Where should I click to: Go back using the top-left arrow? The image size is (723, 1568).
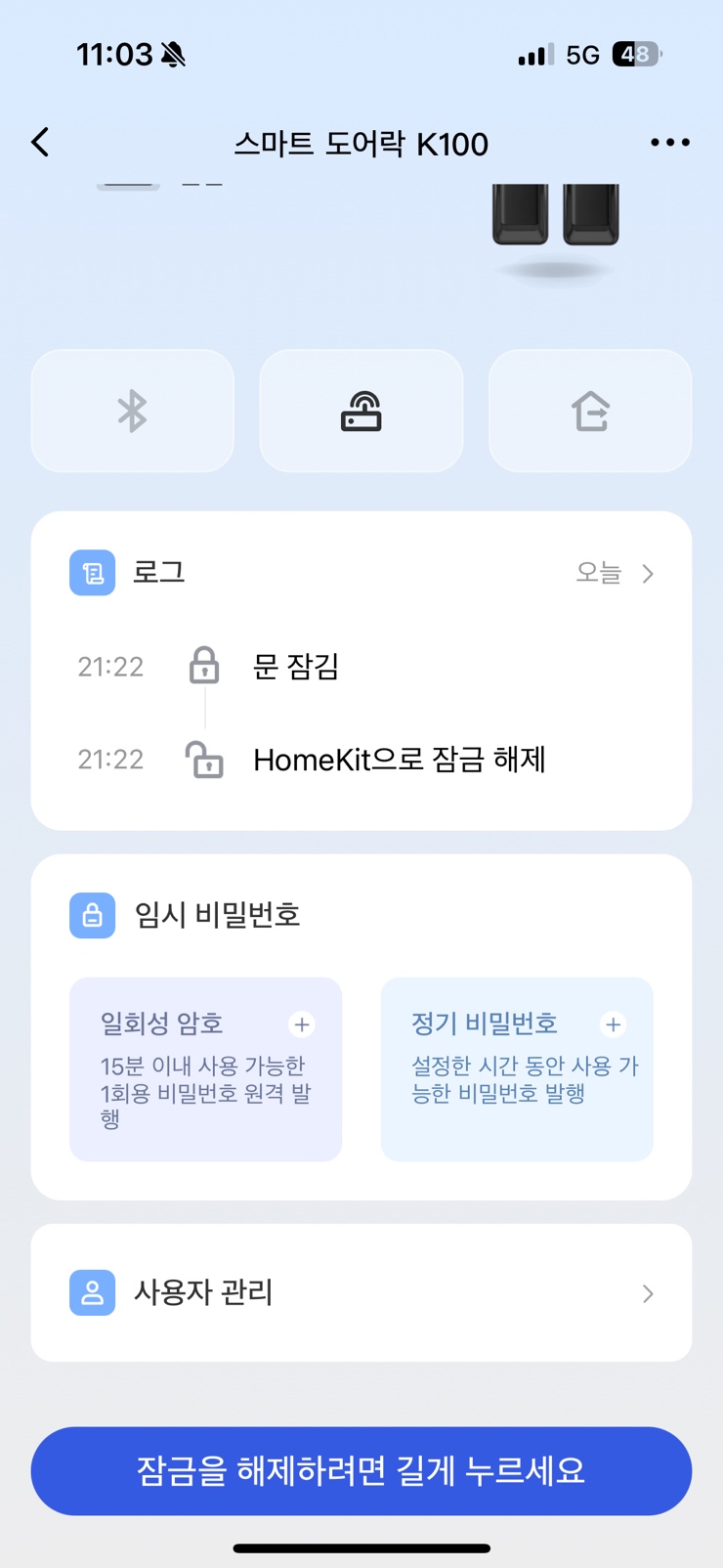tap(40, 143)
